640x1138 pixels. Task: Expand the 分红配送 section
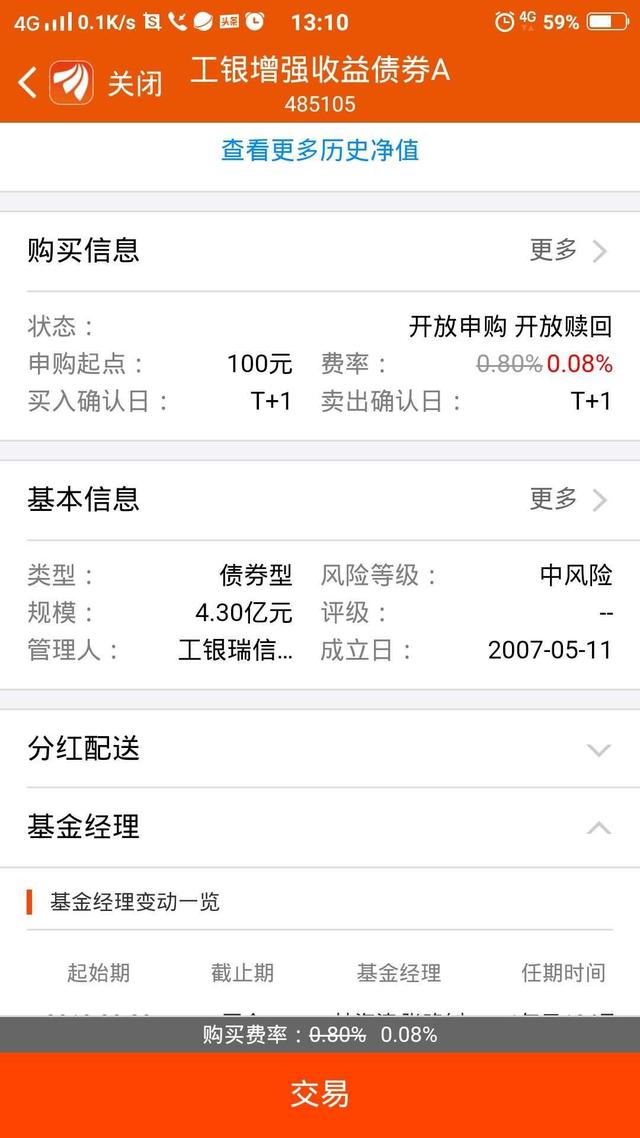(x=320, y=748)
